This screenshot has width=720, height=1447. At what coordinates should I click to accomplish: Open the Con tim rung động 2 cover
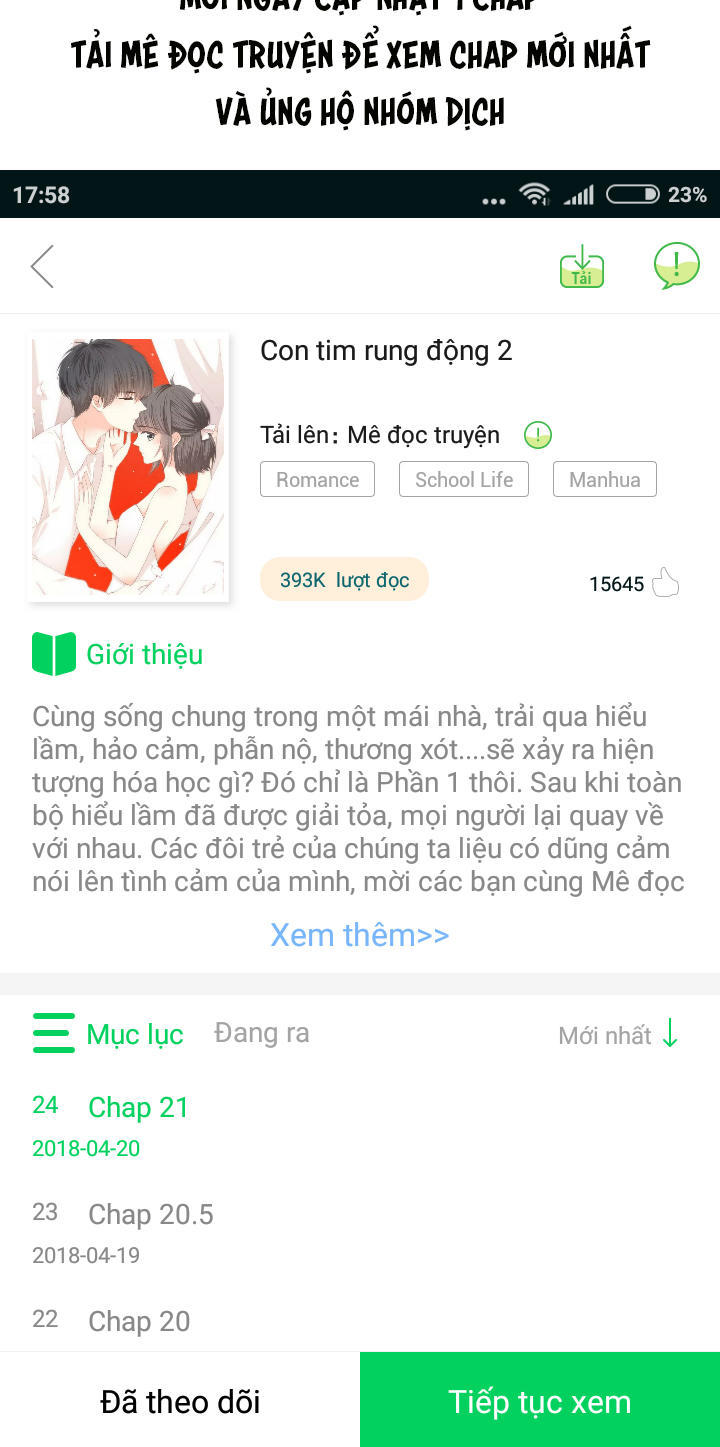[129, 467]
